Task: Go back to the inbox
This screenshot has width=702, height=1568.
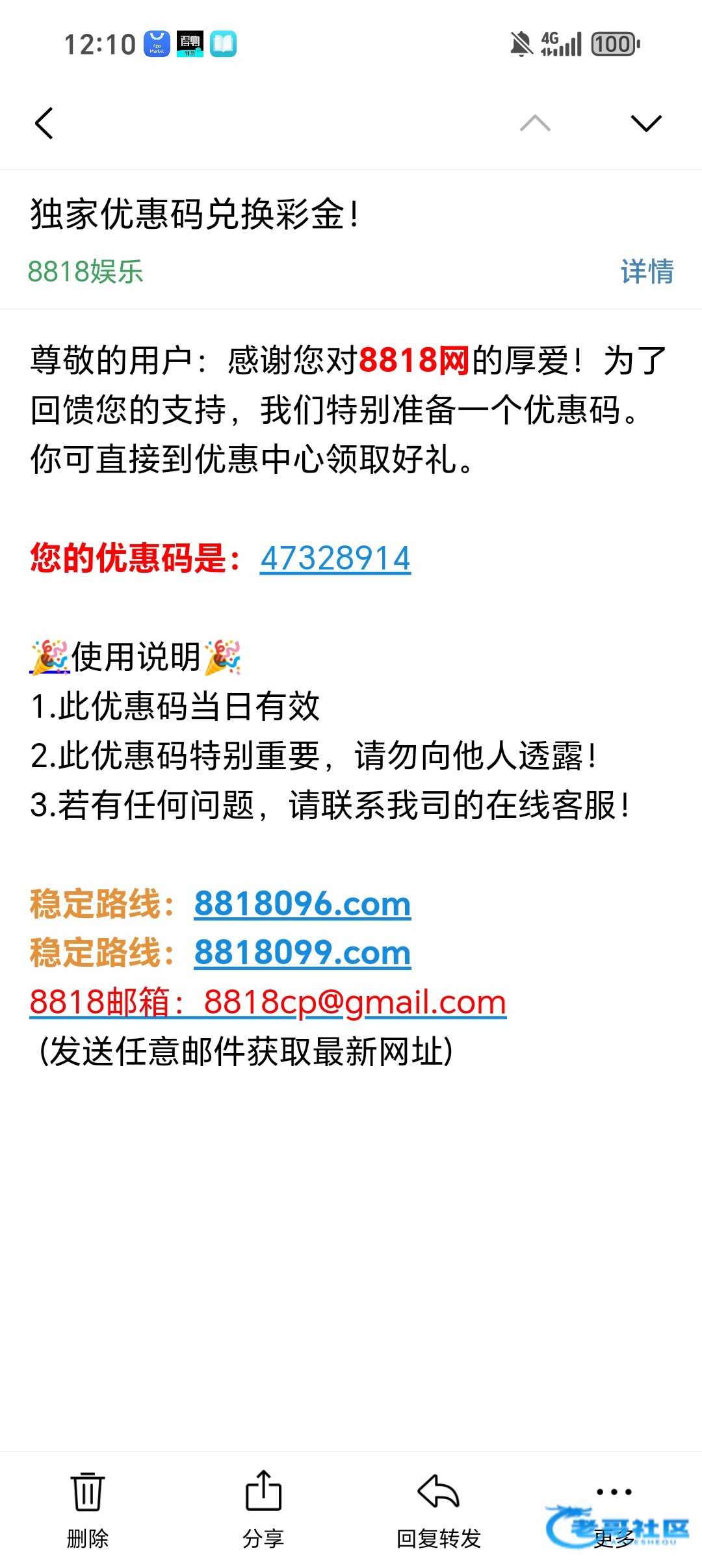Action: point(44,124)
